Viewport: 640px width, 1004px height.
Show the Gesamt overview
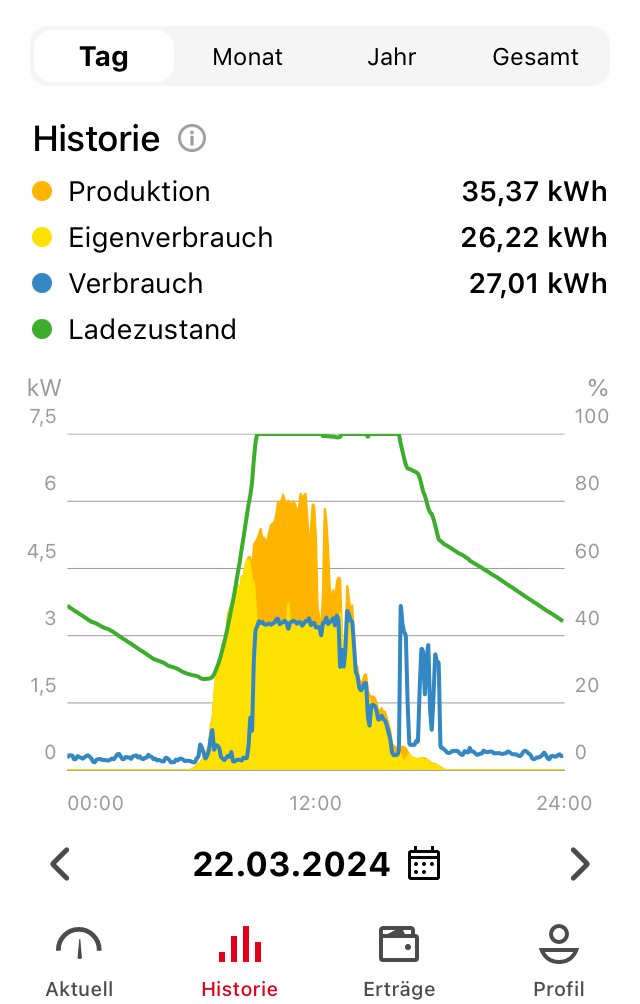click(x=535, y=57)
